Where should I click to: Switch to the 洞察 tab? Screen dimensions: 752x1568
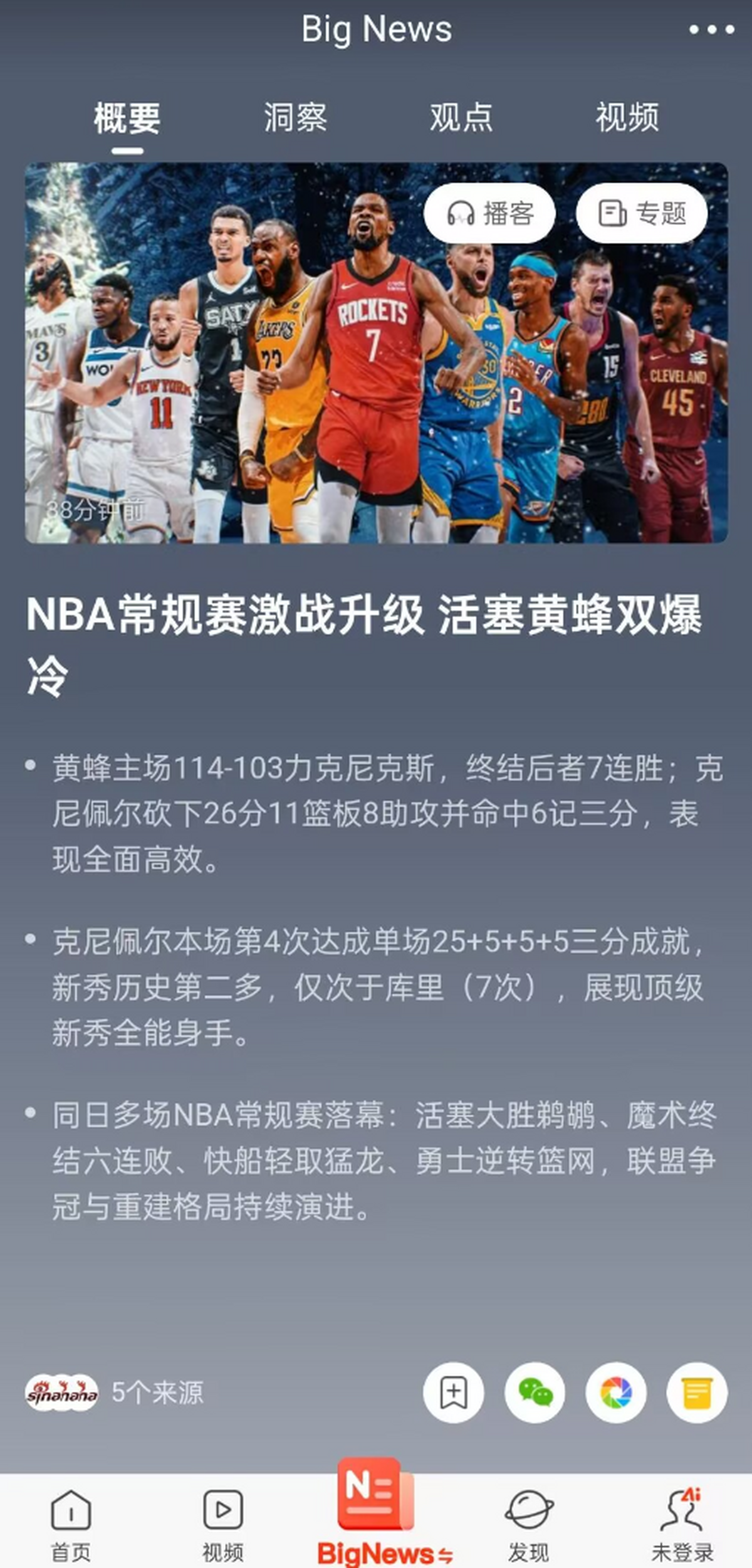click(295, 118)
